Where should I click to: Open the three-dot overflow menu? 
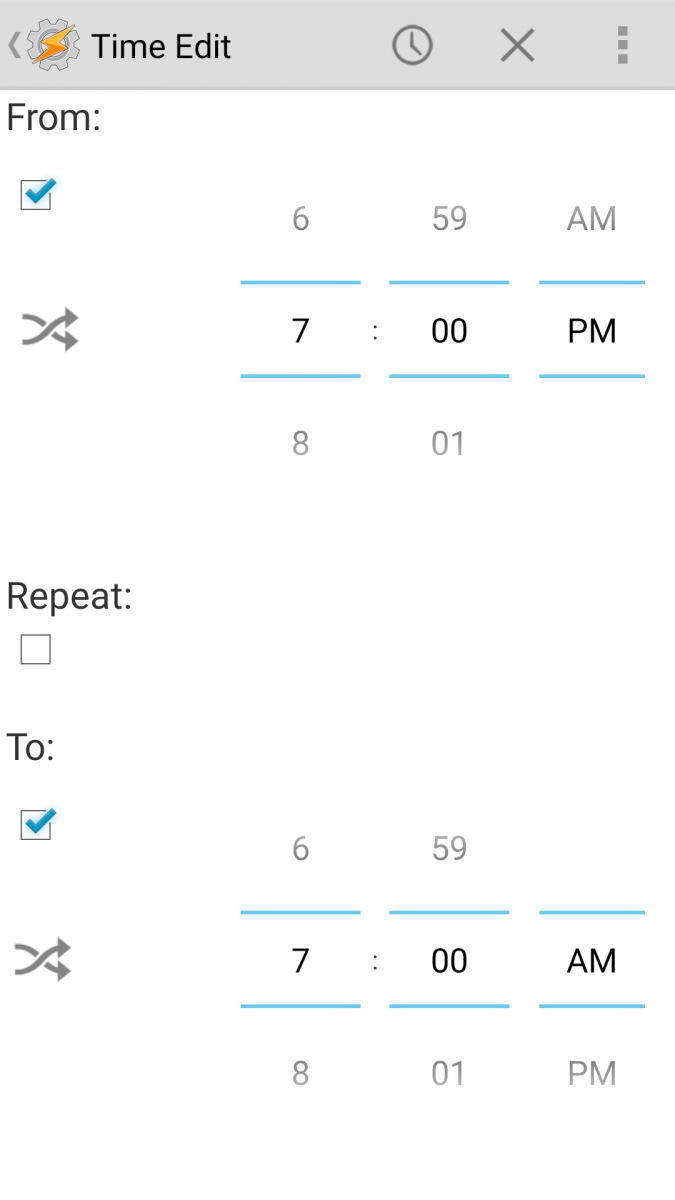[x=622, y=46]
